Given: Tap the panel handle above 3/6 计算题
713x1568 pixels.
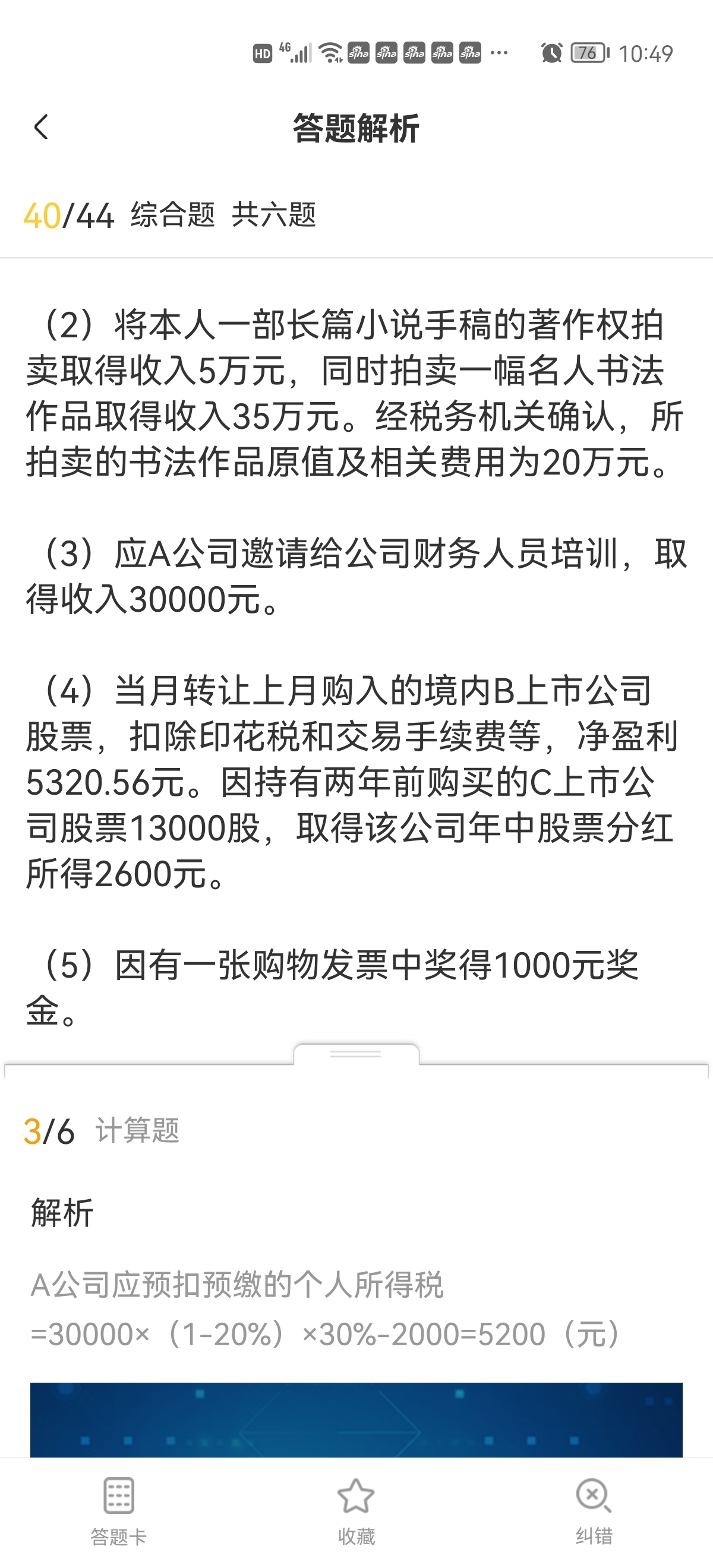Looking at the screenshot, I should coord(356,1054).
